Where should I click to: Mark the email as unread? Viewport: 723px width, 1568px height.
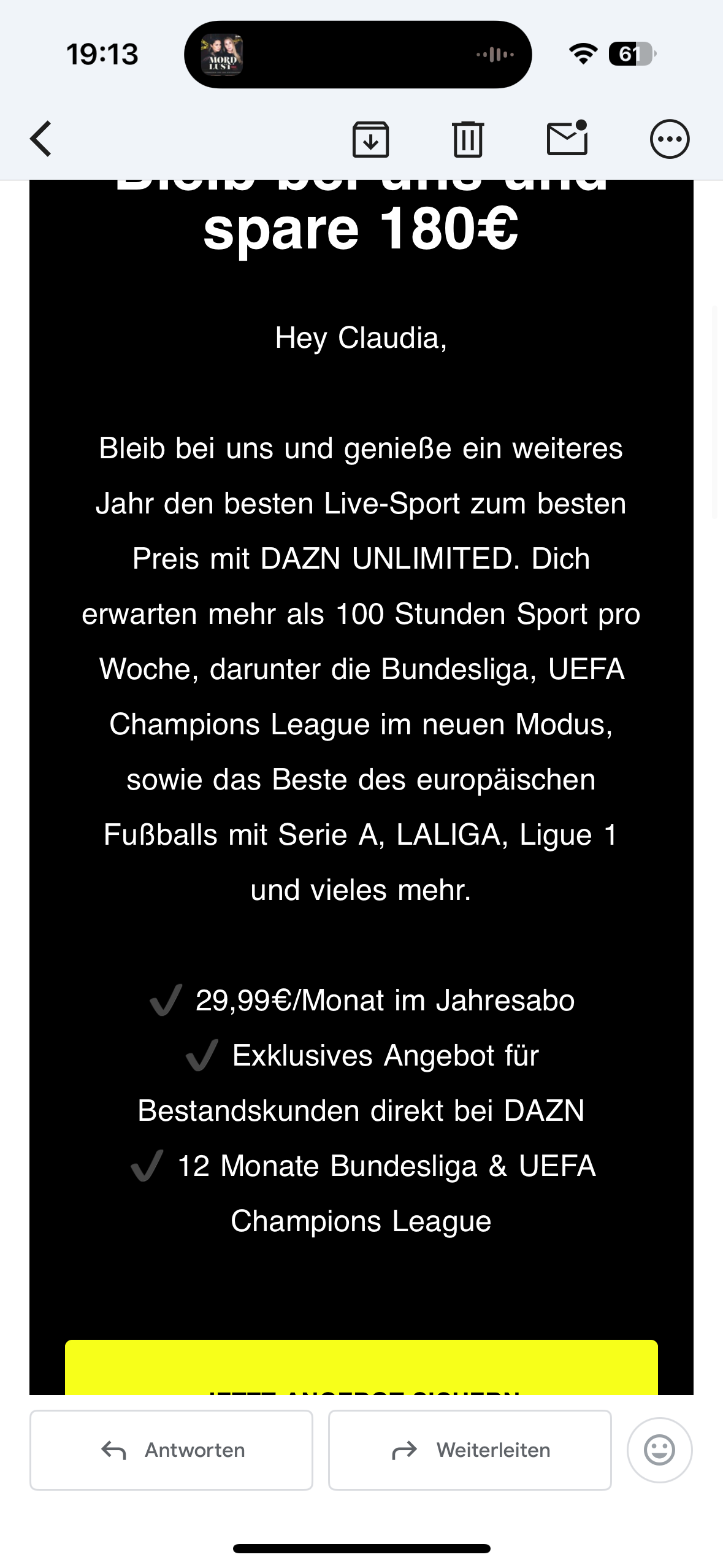click(567, 137)
